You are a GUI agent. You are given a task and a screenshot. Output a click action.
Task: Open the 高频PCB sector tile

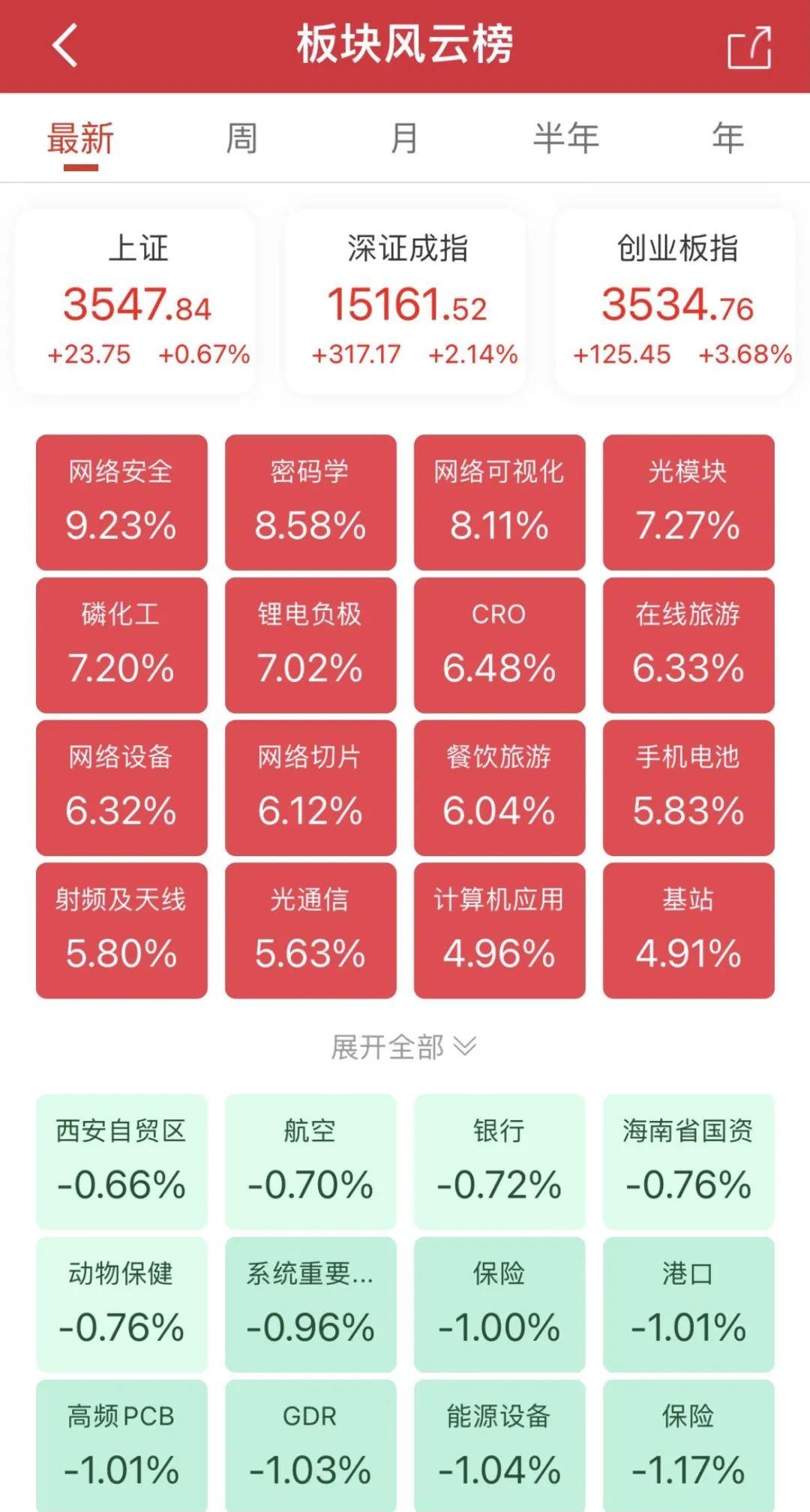pyautogui.click(x=121, y=1445)
